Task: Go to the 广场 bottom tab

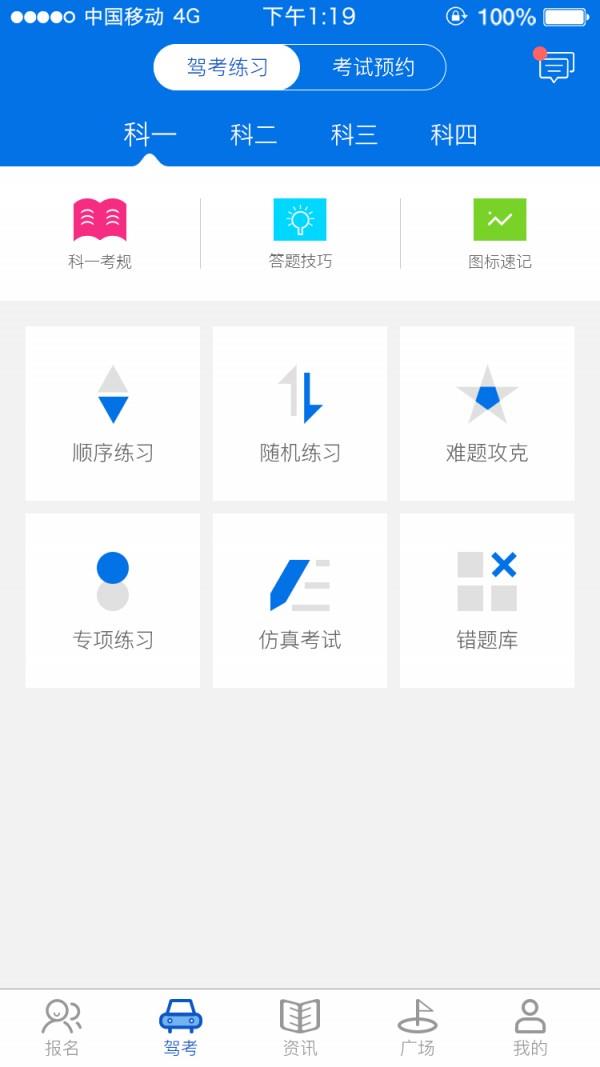Action: (417, 1028)
